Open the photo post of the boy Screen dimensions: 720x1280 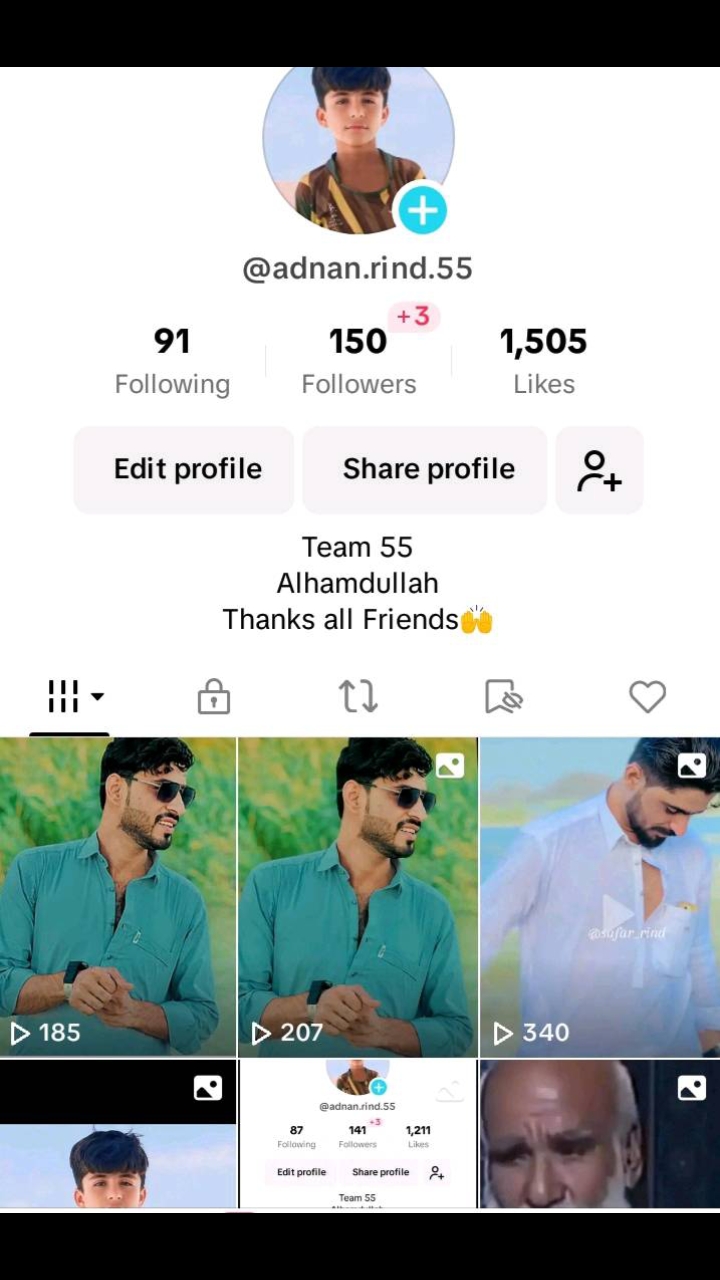(x=117, y=1135)
